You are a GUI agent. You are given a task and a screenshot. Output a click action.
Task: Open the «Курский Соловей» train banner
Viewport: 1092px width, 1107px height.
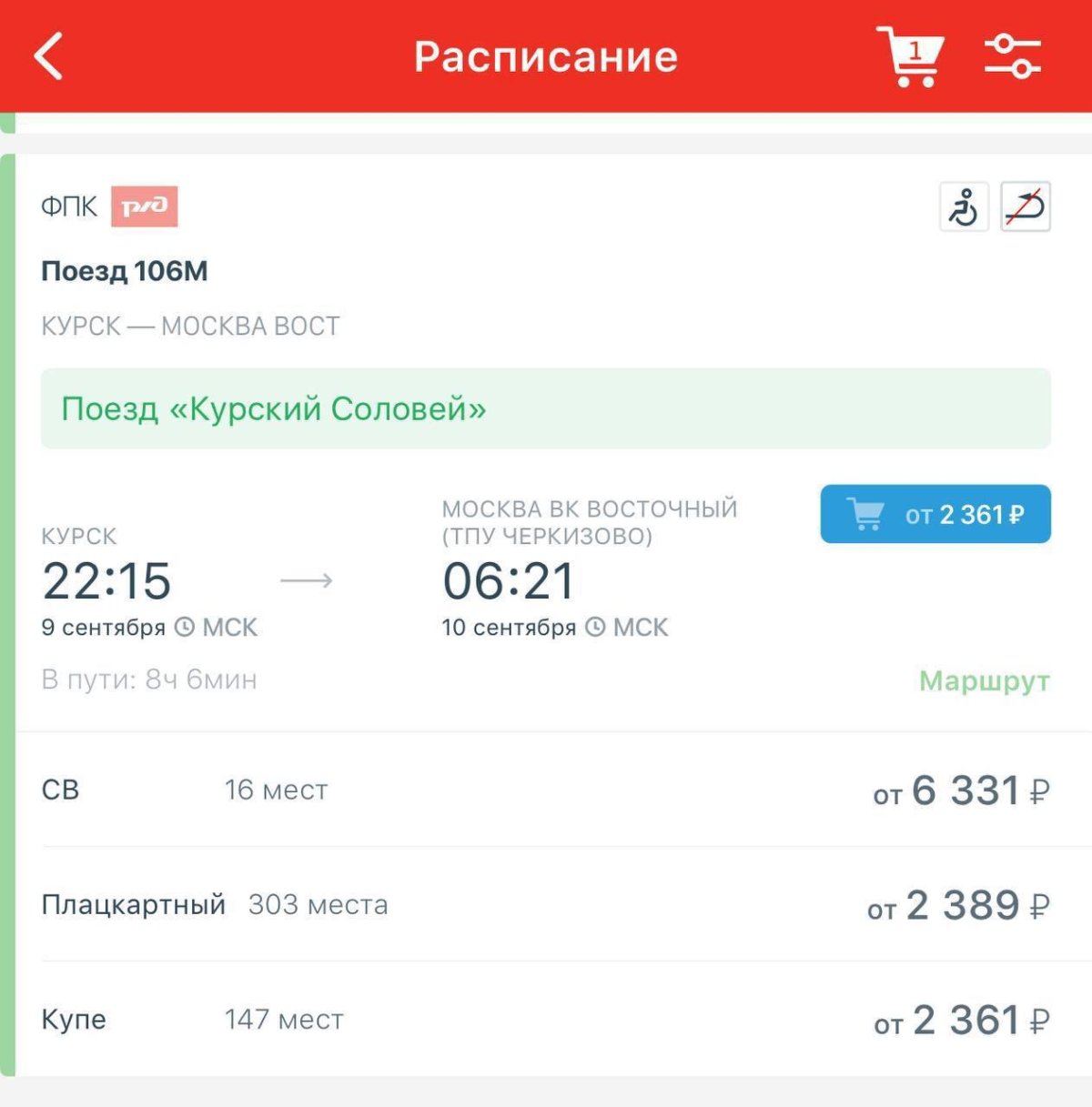[x=546, y=408]
